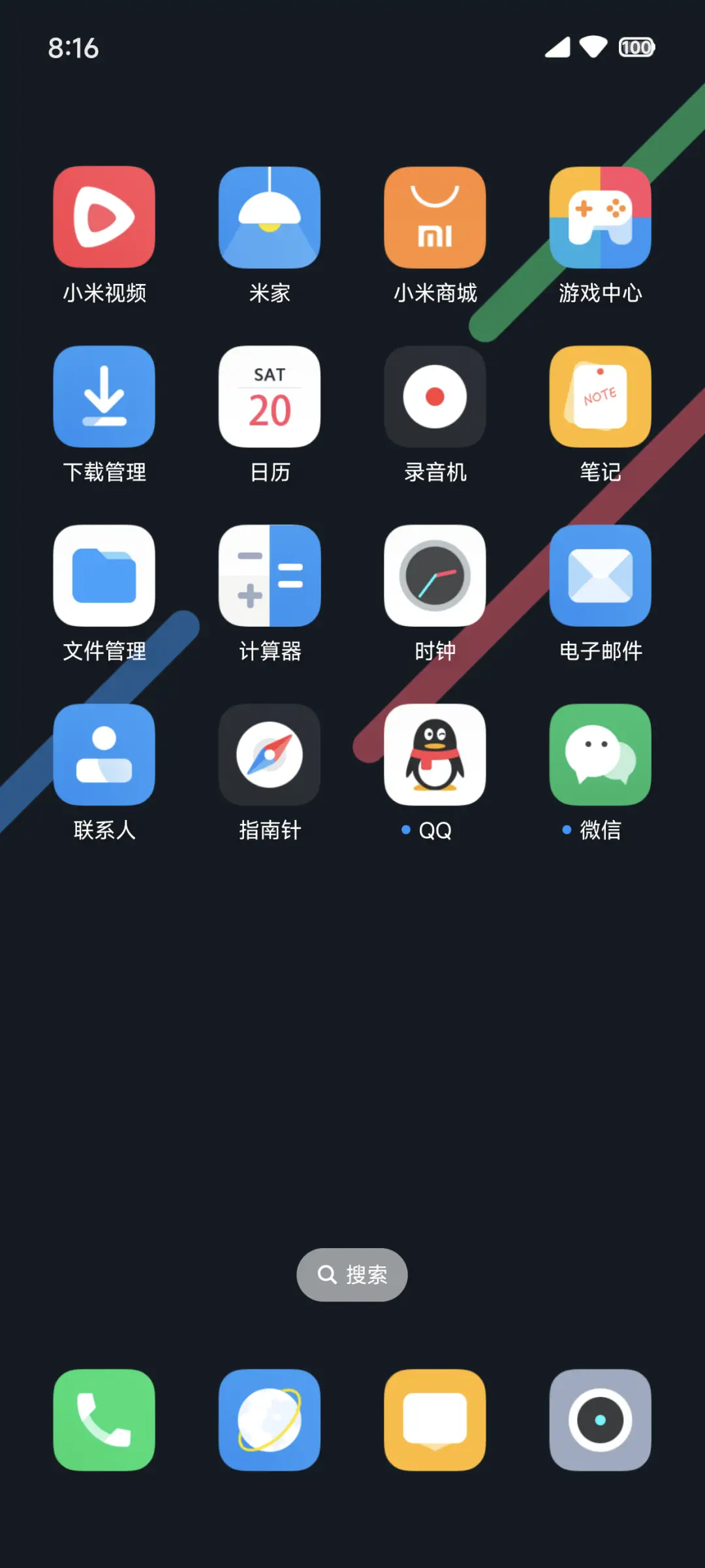Image resolution: width=705 pixels, height=1568 pixels.
Task: Tap the 搜索 search bar
Action: [x=352, y=1274]
